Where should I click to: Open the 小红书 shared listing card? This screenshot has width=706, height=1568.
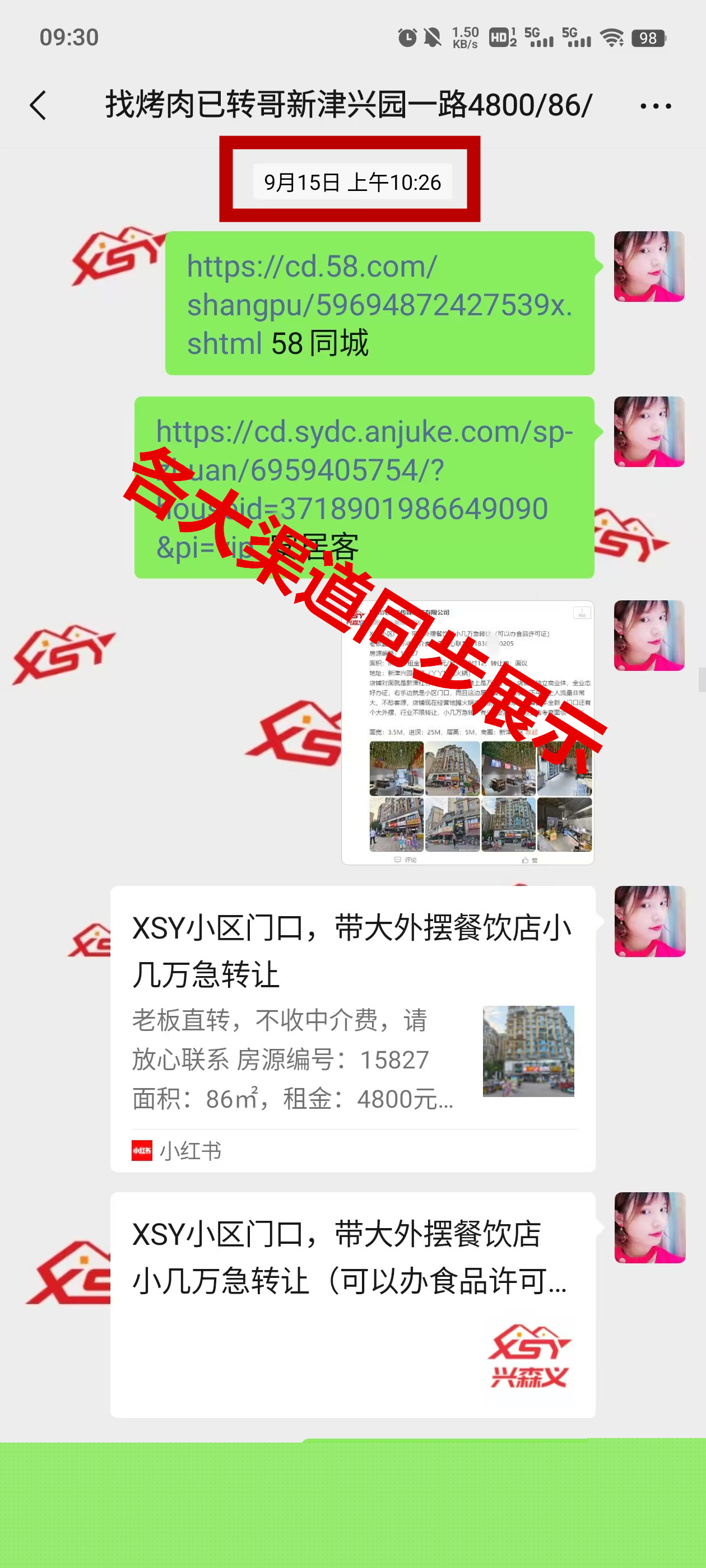[352, 1029]
